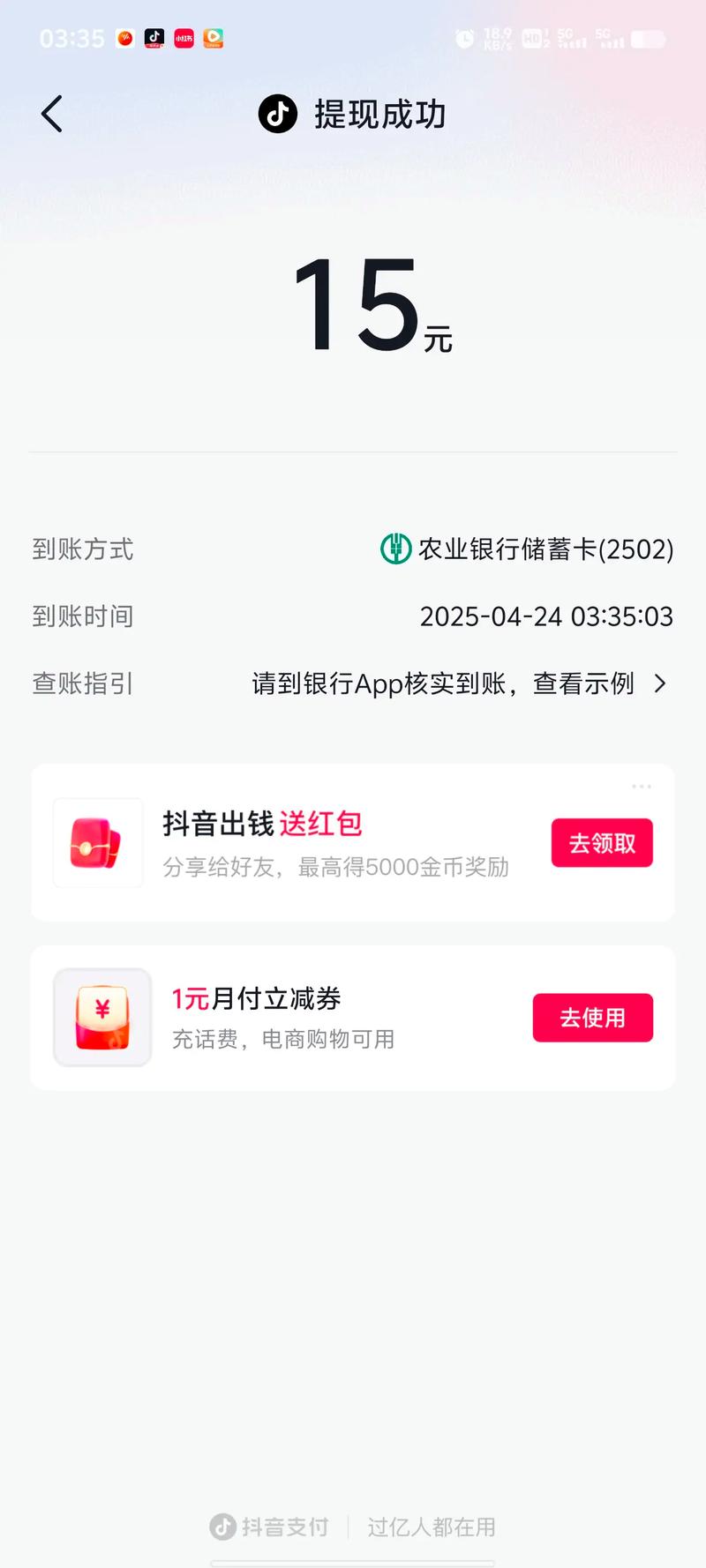Viewport: 706px width, 1568px height.
Task: Tap the back arrow at top left
Action: pos(50,114)
